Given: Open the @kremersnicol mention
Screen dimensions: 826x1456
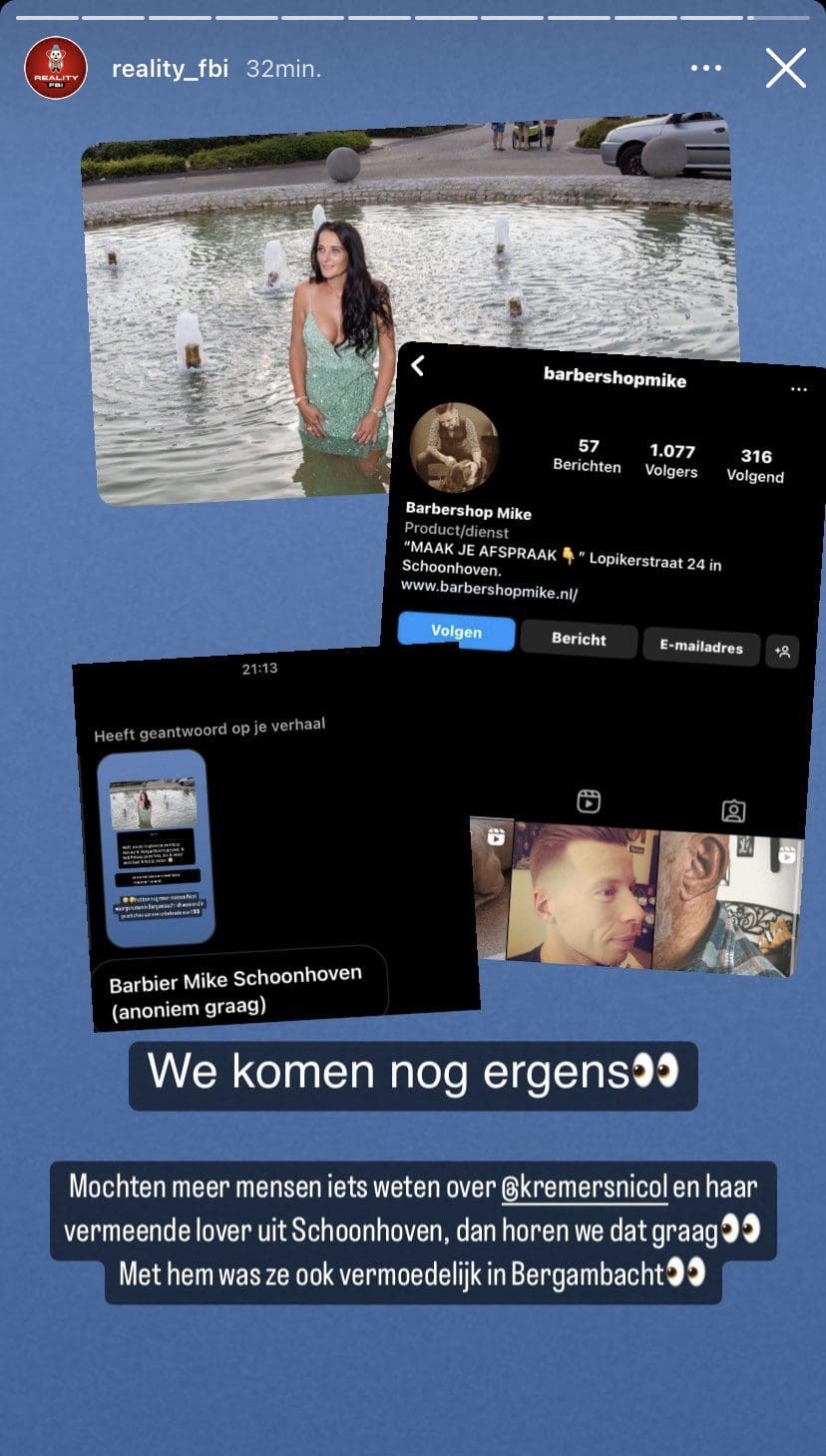Looking at the screenshot, I should pyautogui.click(x=570, y=1189).
